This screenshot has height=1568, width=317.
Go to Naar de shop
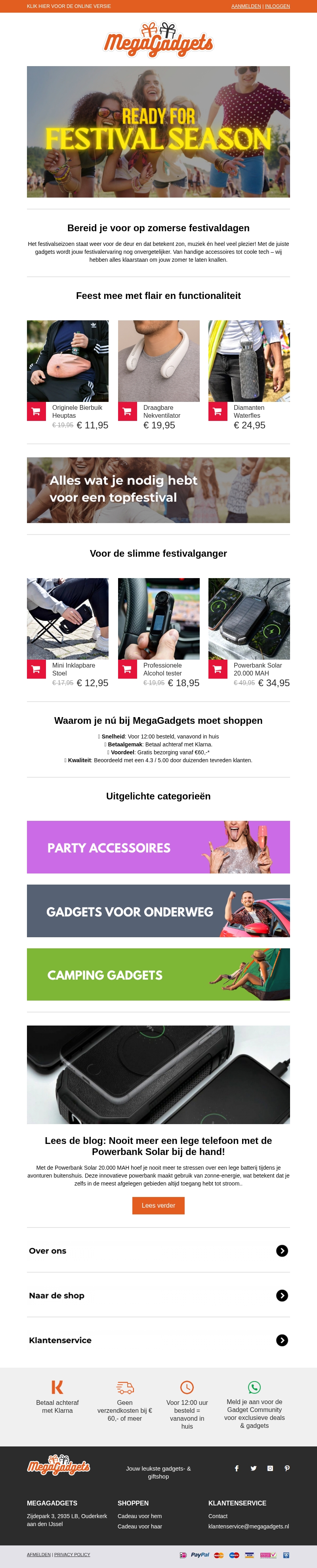[158, 1295]
